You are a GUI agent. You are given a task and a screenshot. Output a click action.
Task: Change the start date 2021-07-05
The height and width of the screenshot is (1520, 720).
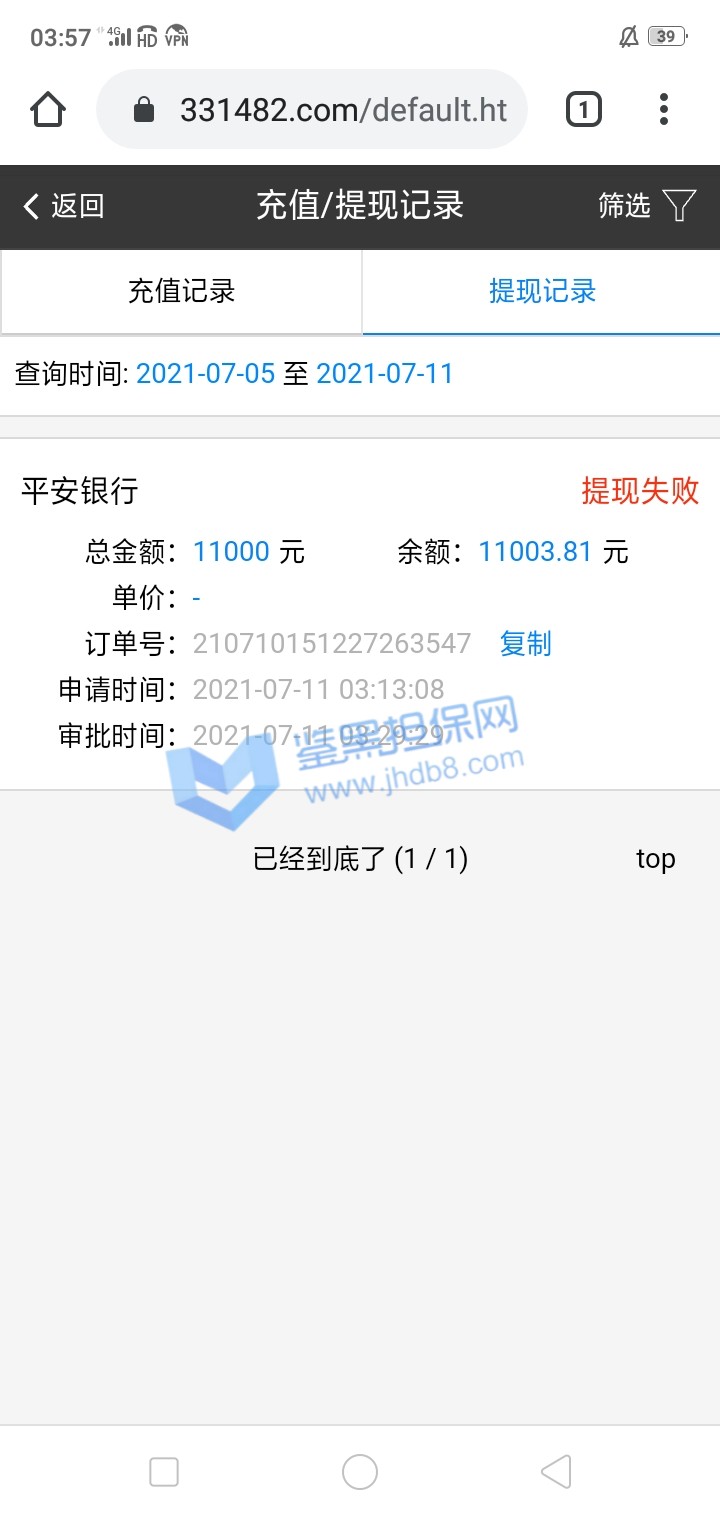point(205,374)
